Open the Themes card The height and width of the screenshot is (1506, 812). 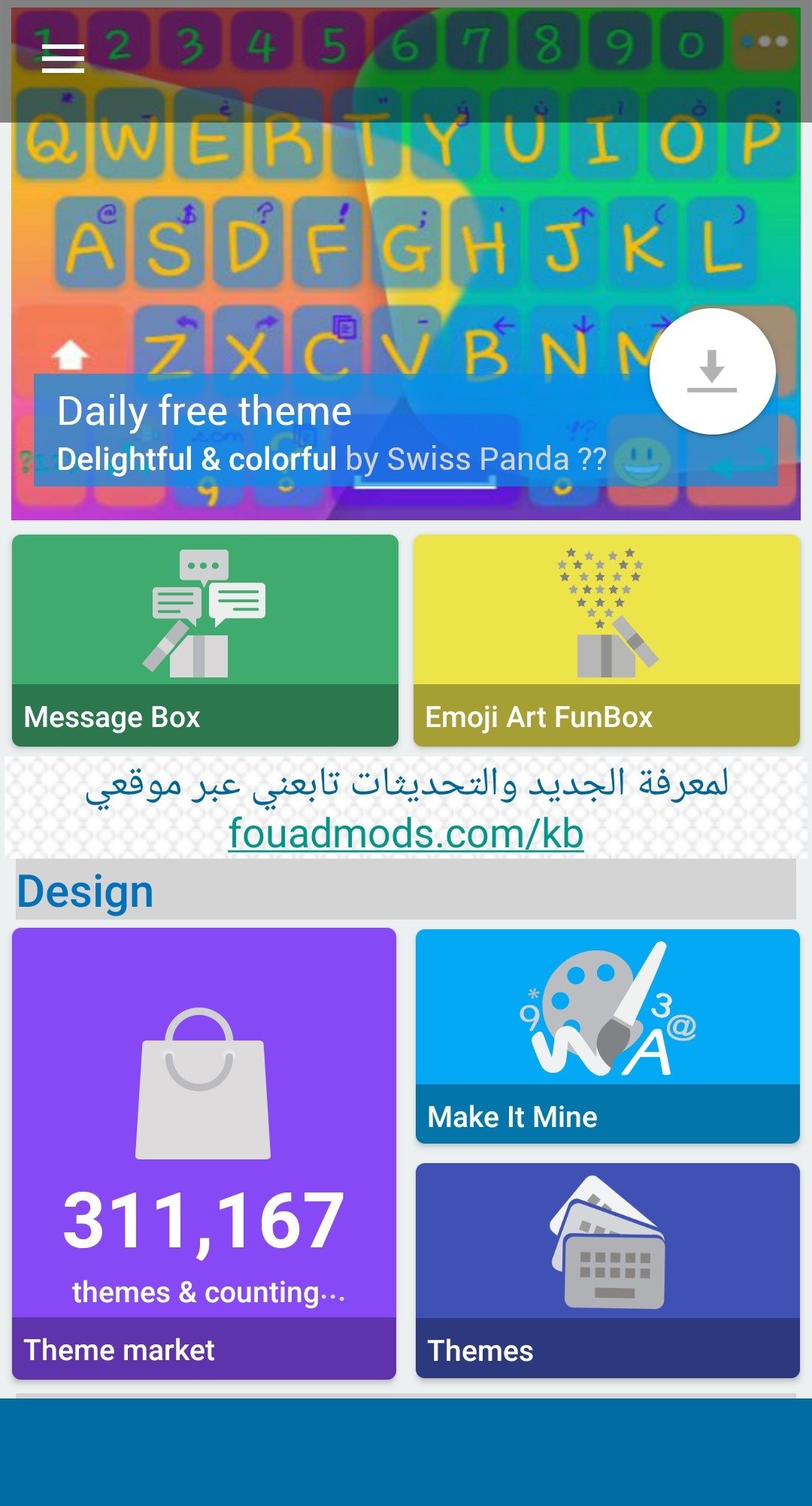click(607, 1270)
